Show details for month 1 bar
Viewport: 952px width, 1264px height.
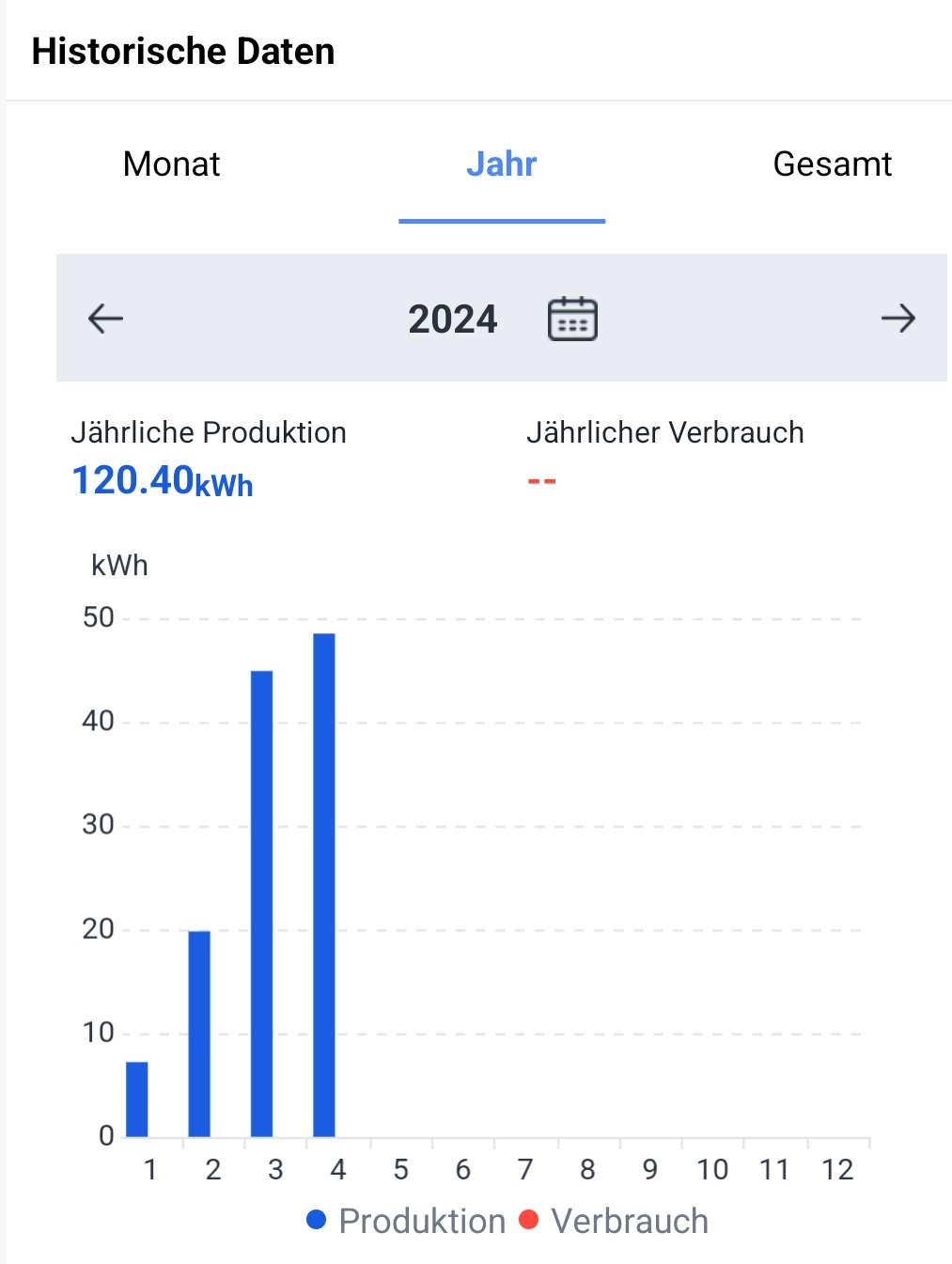point(137,1100)
